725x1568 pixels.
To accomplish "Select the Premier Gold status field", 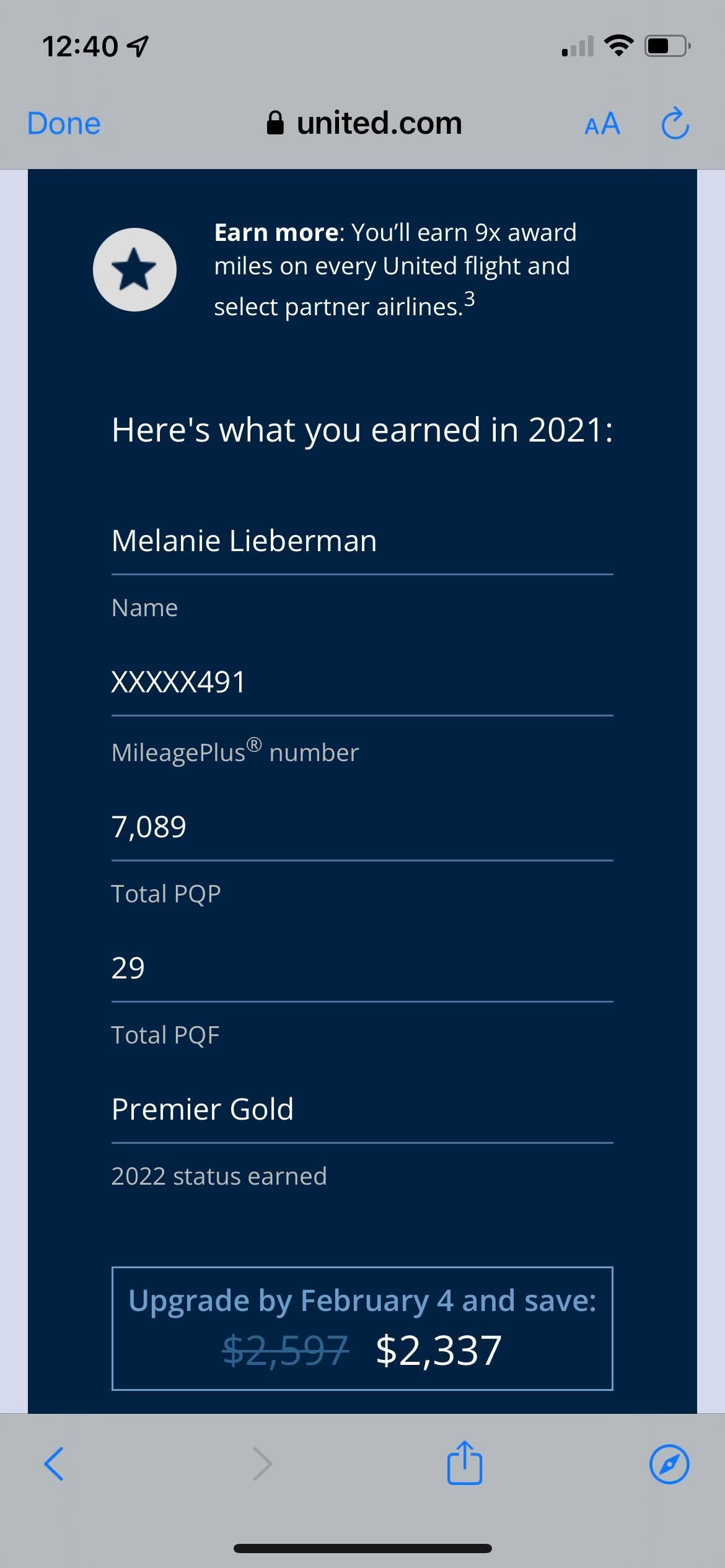I will coord(203,1108).
